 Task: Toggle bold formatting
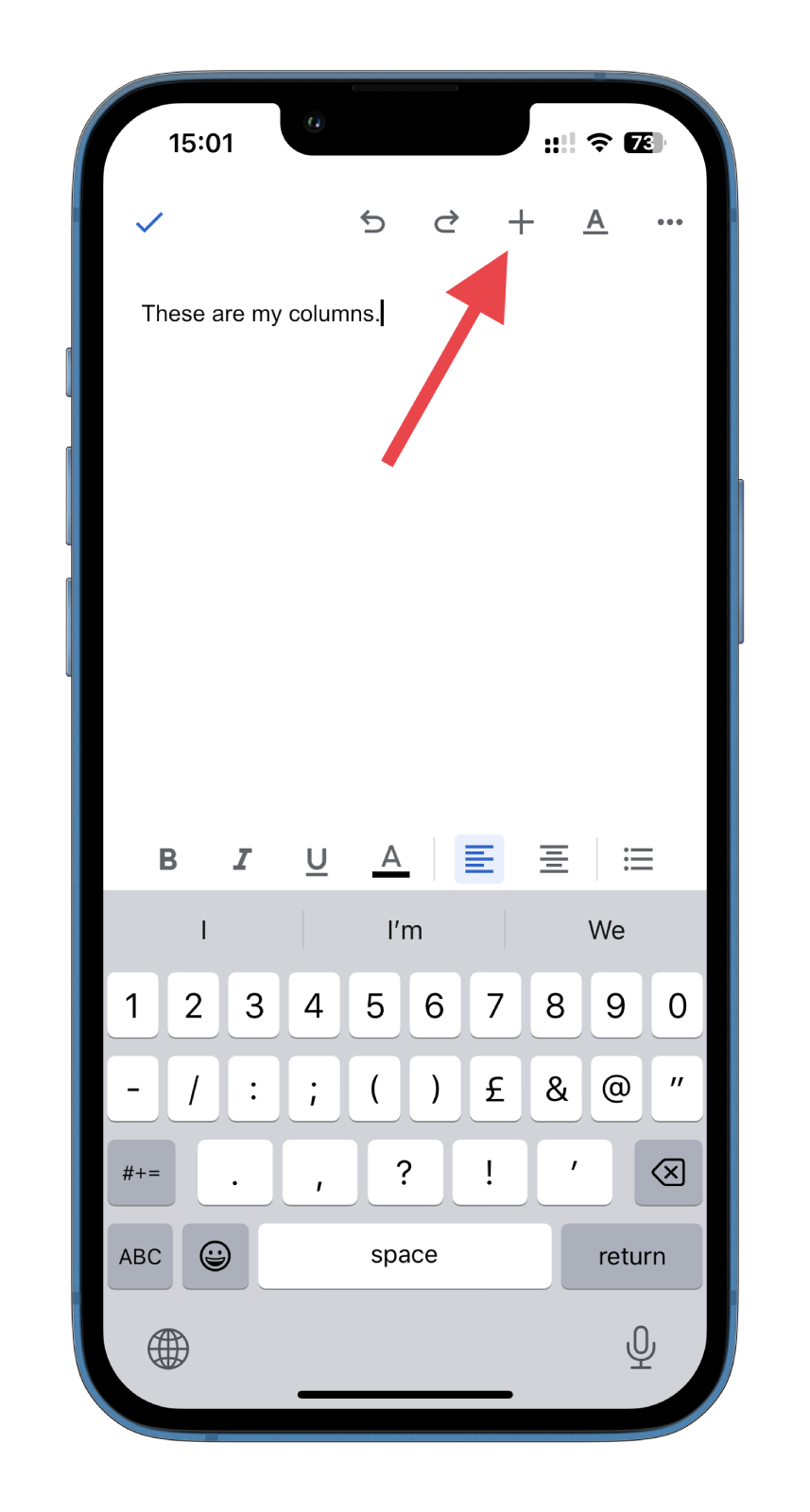tap(168, 859)
